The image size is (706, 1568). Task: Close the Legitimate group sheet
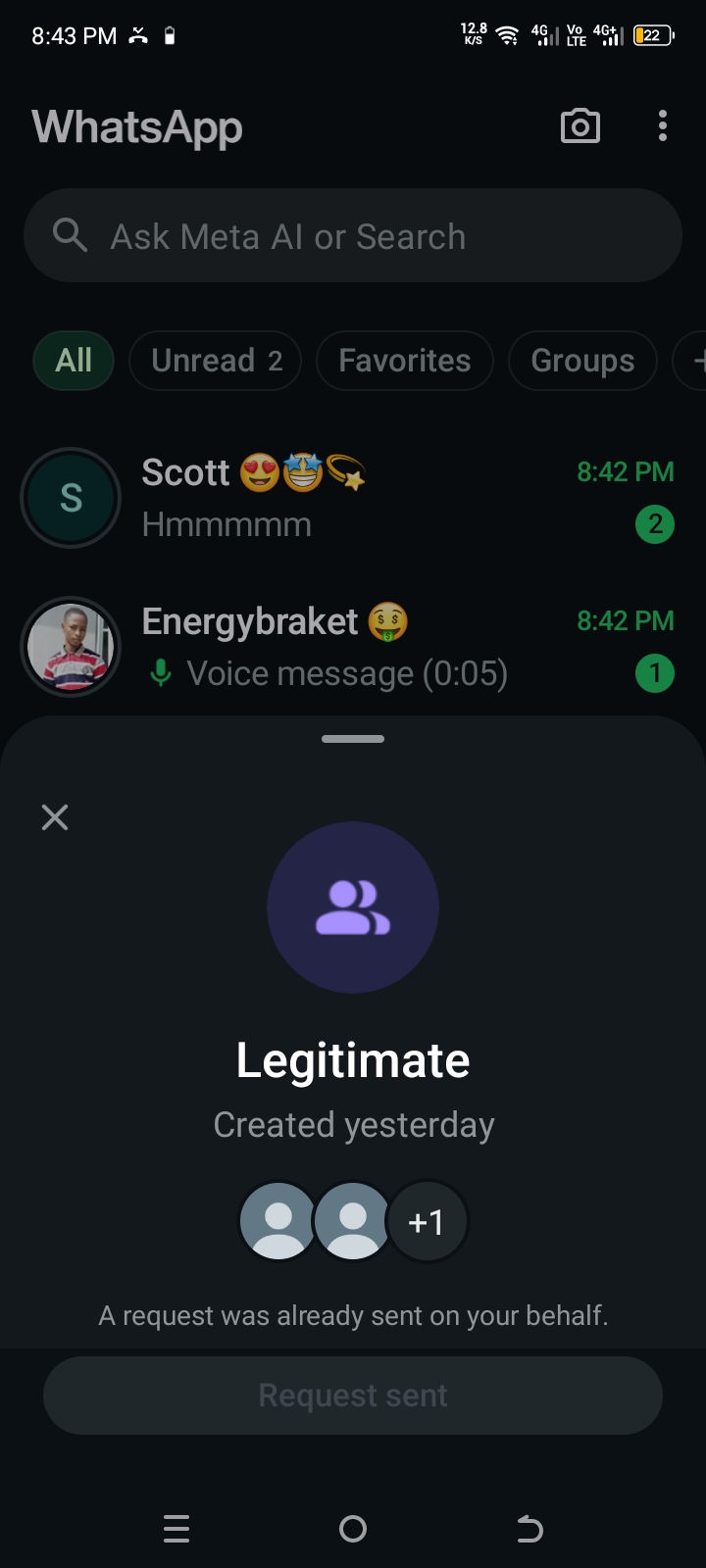55,816
